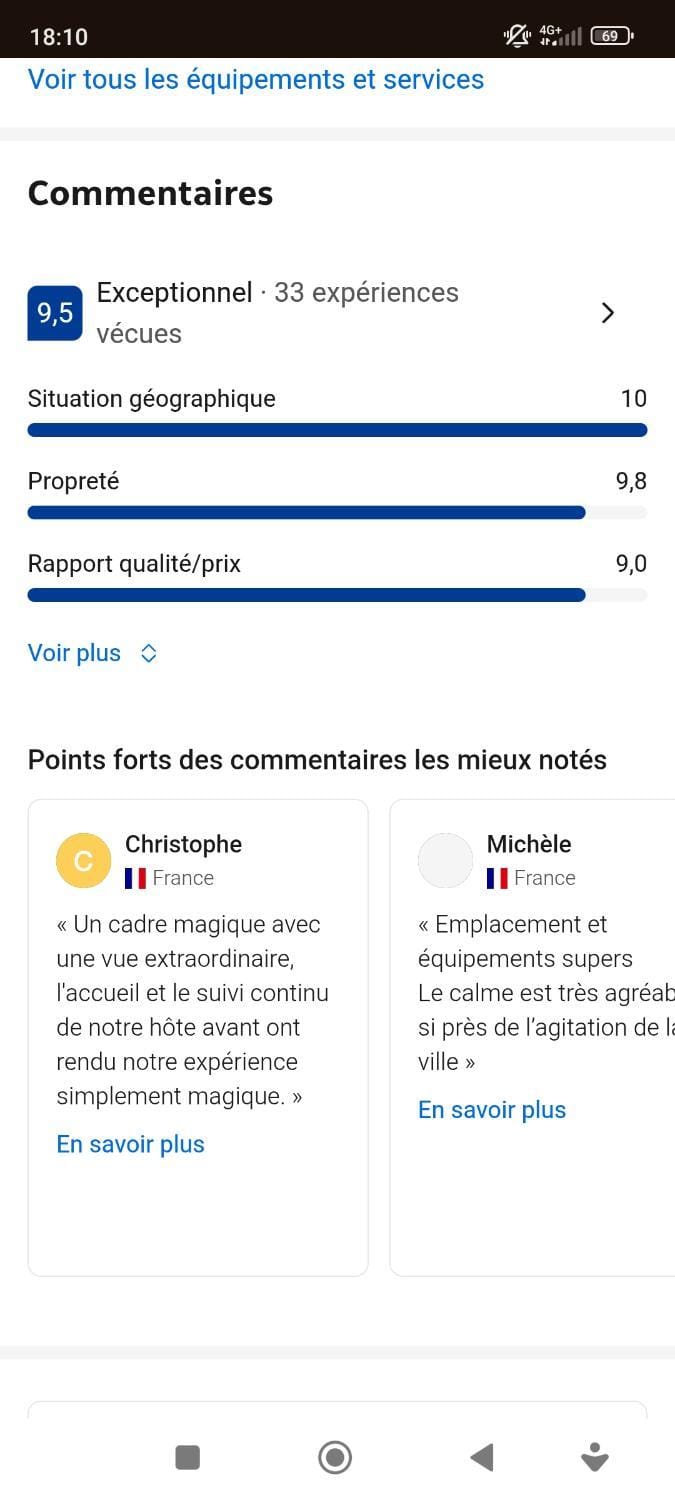Viewport: 675px width, 1500px height.
Task: Go to home screen via system home button
Action: pyautogui.click(x=335, y=1457)
